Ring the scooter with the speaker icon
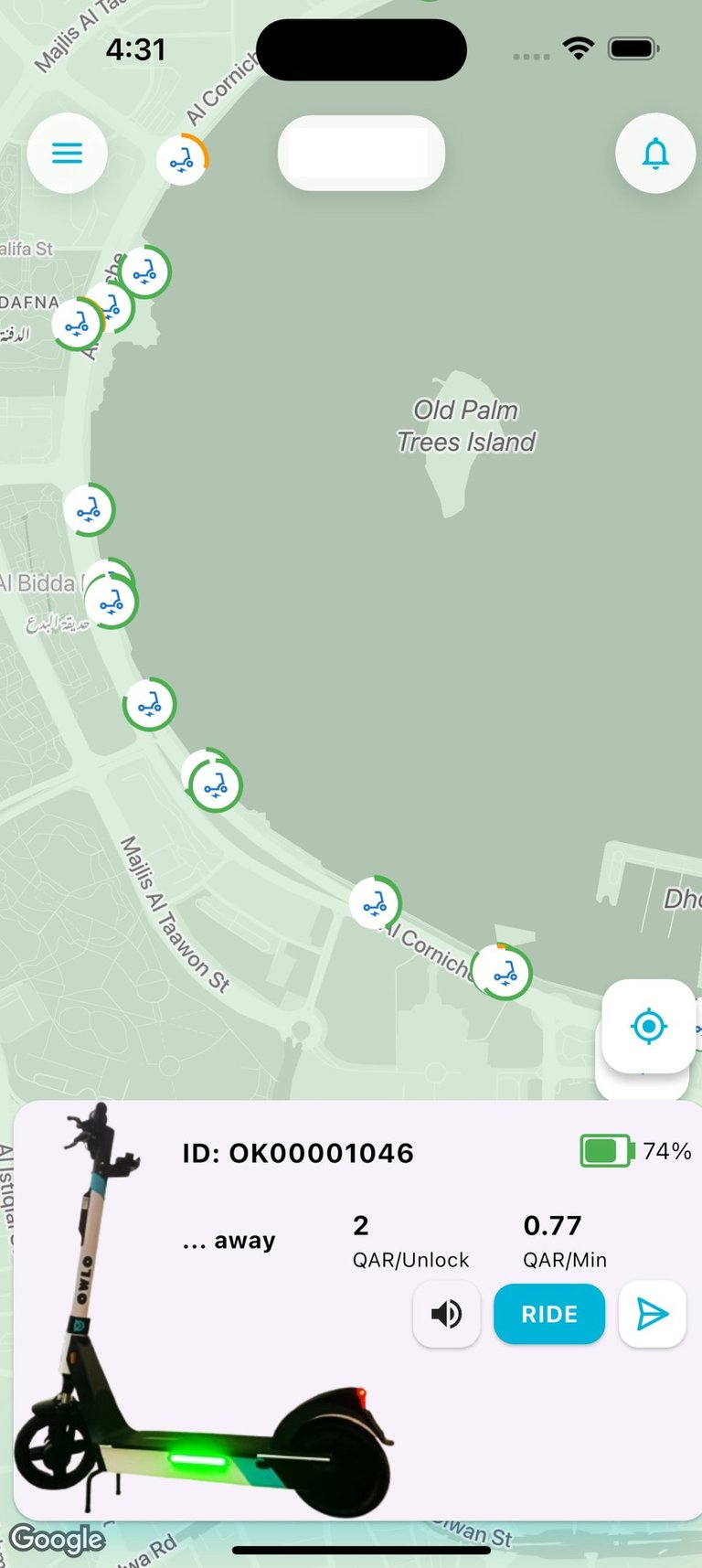This screenshot has width=702, height=1568. [446, 1314]
